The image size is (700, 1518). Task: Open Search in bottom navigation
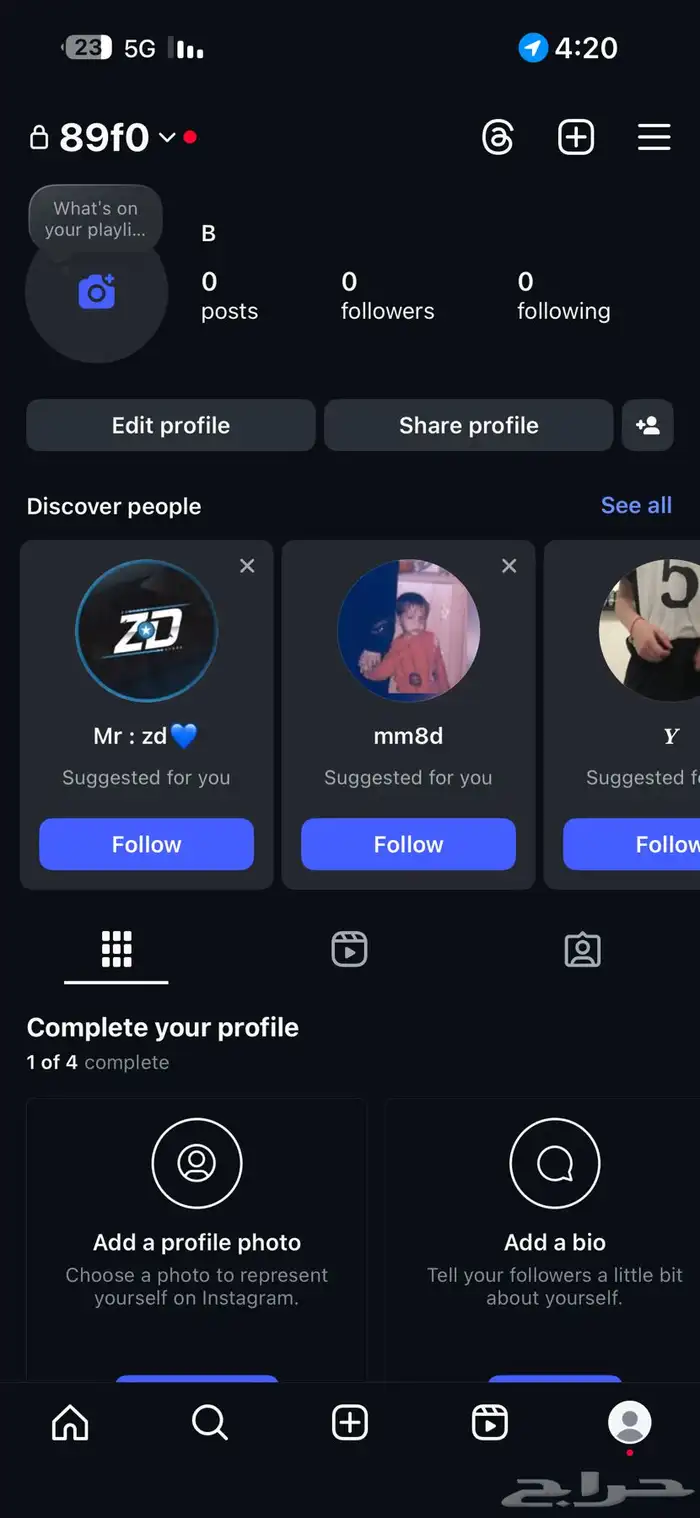tap(210, 1423)
